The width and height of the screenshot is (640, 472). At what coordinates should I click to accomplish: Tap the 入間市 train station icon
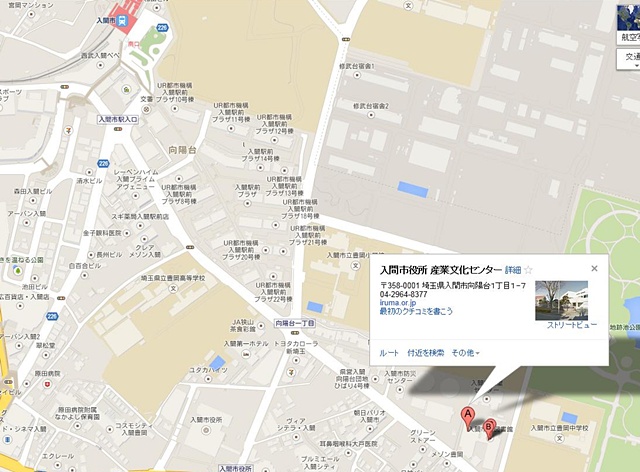[x=123, y=15]
